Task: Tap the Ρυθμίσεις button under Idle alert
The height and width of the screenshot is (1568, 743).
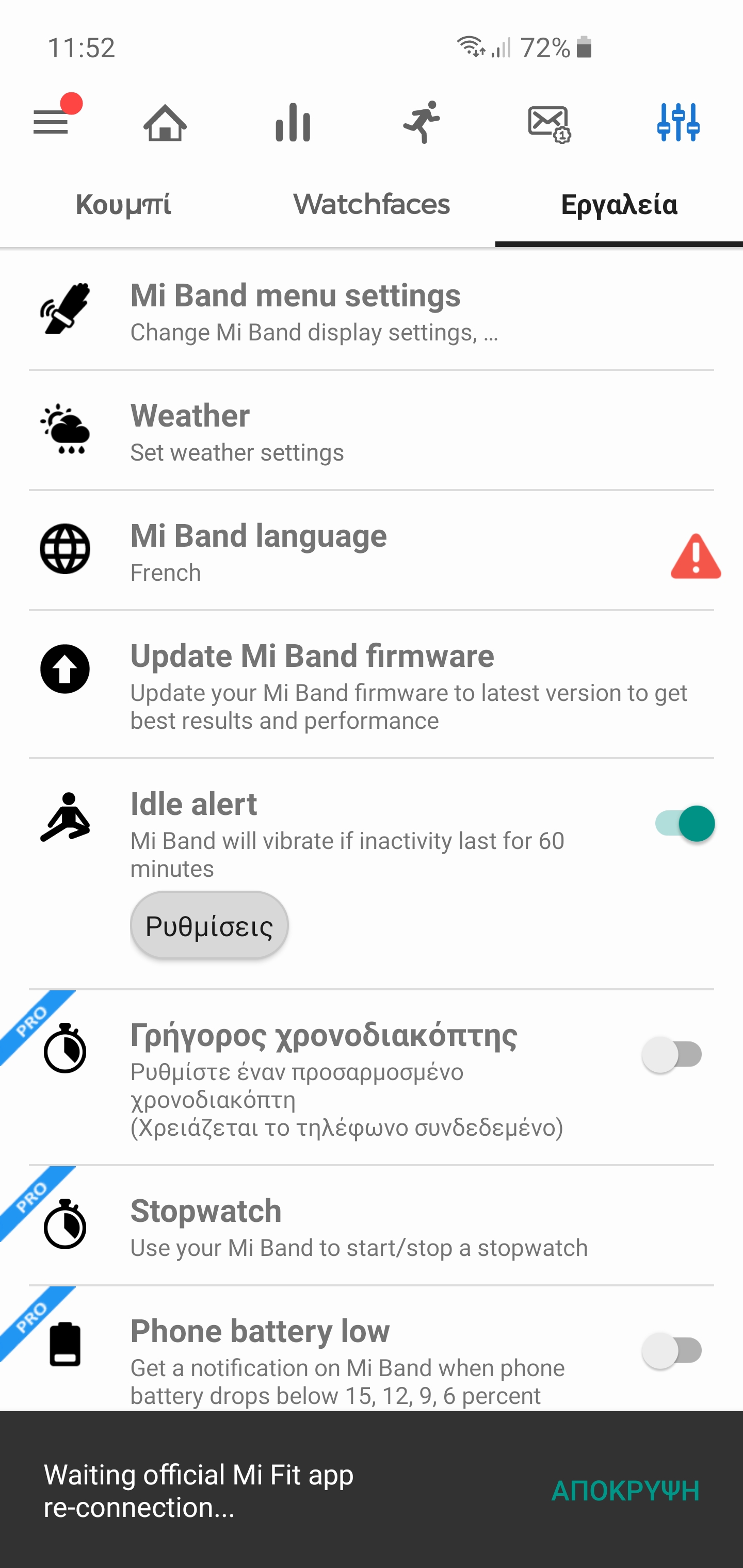Action: (209, 926)
